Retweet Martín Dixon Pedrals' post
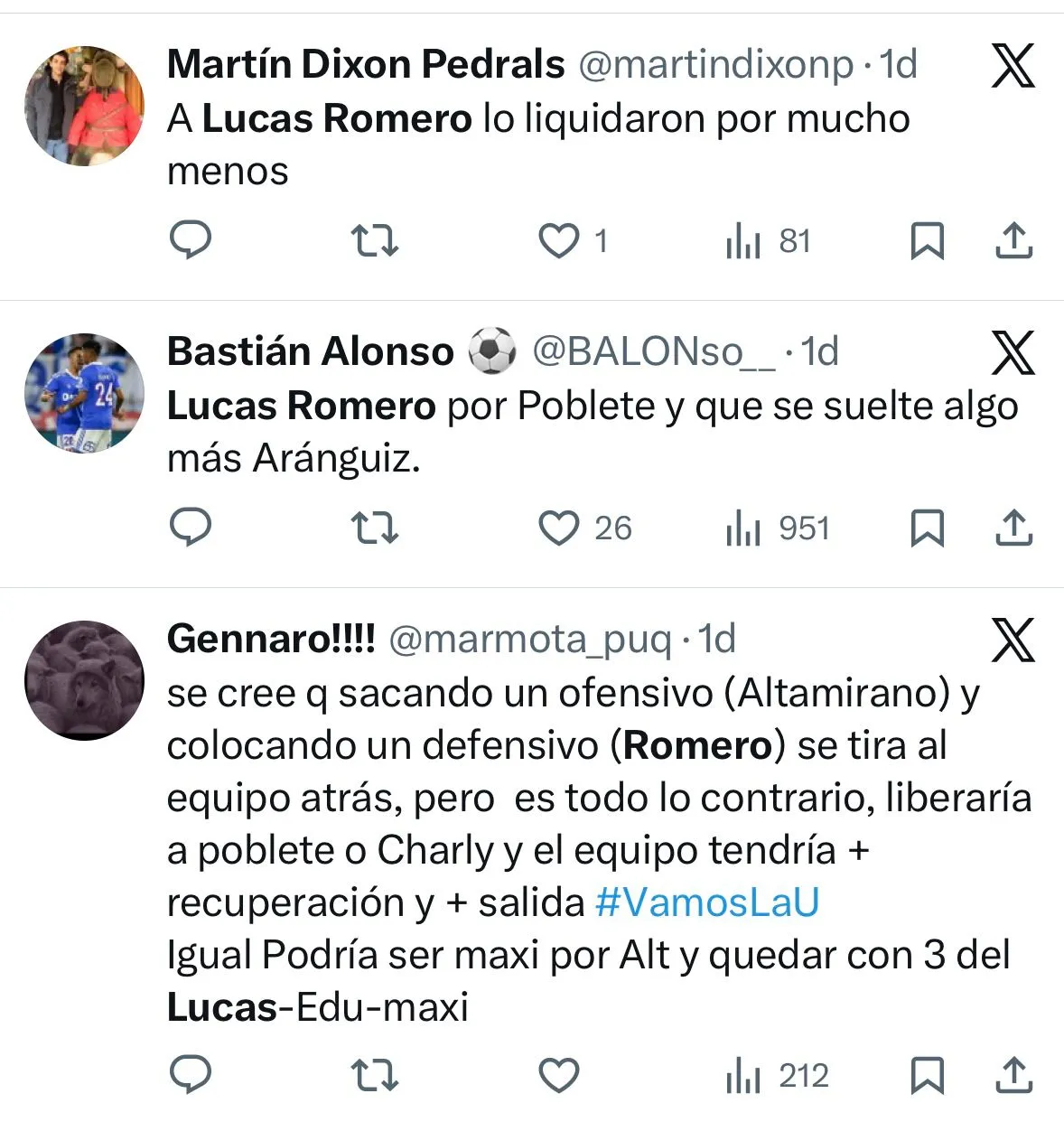Screen dimensions: 1064x1131 [374, 241]
